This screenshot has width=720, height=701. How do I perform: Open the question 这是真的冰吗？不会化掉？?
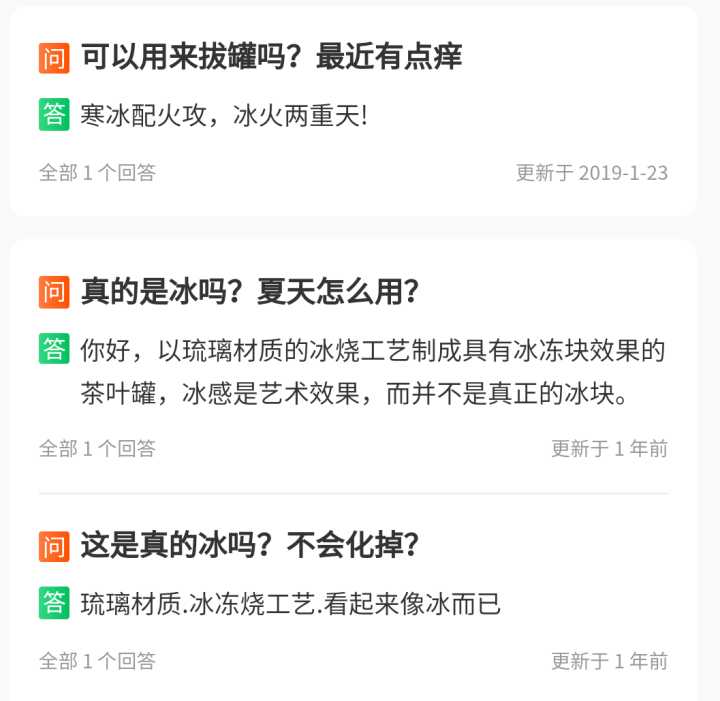(249, 546)
